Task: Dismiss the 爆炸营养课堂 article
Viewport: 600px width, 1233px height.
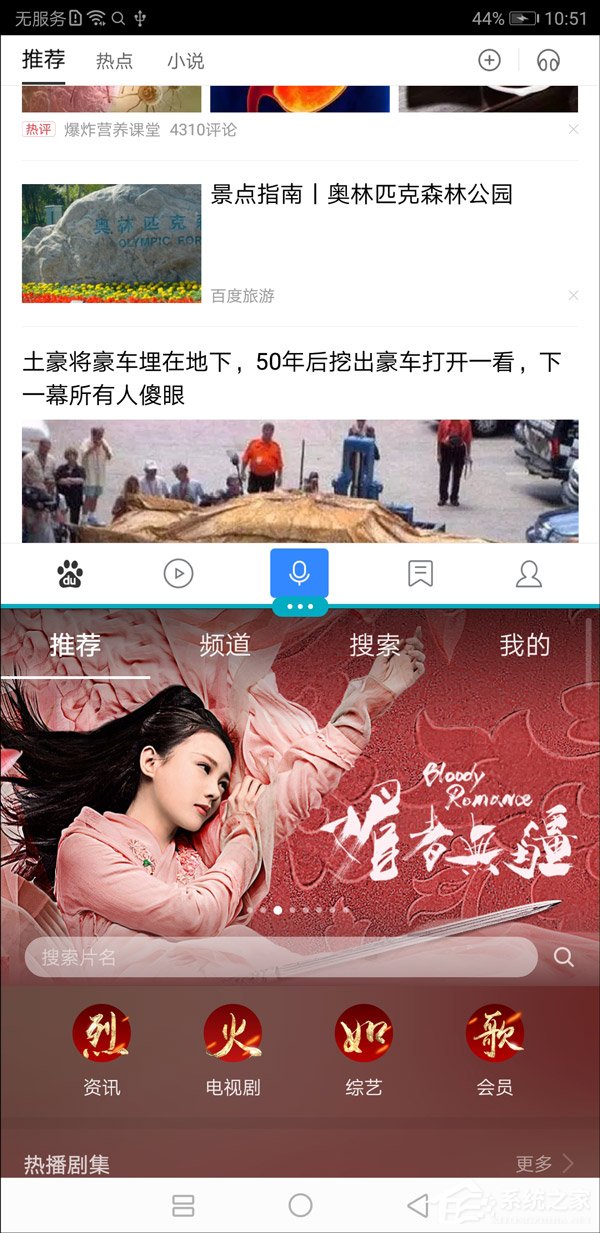Action: point(573,130)
